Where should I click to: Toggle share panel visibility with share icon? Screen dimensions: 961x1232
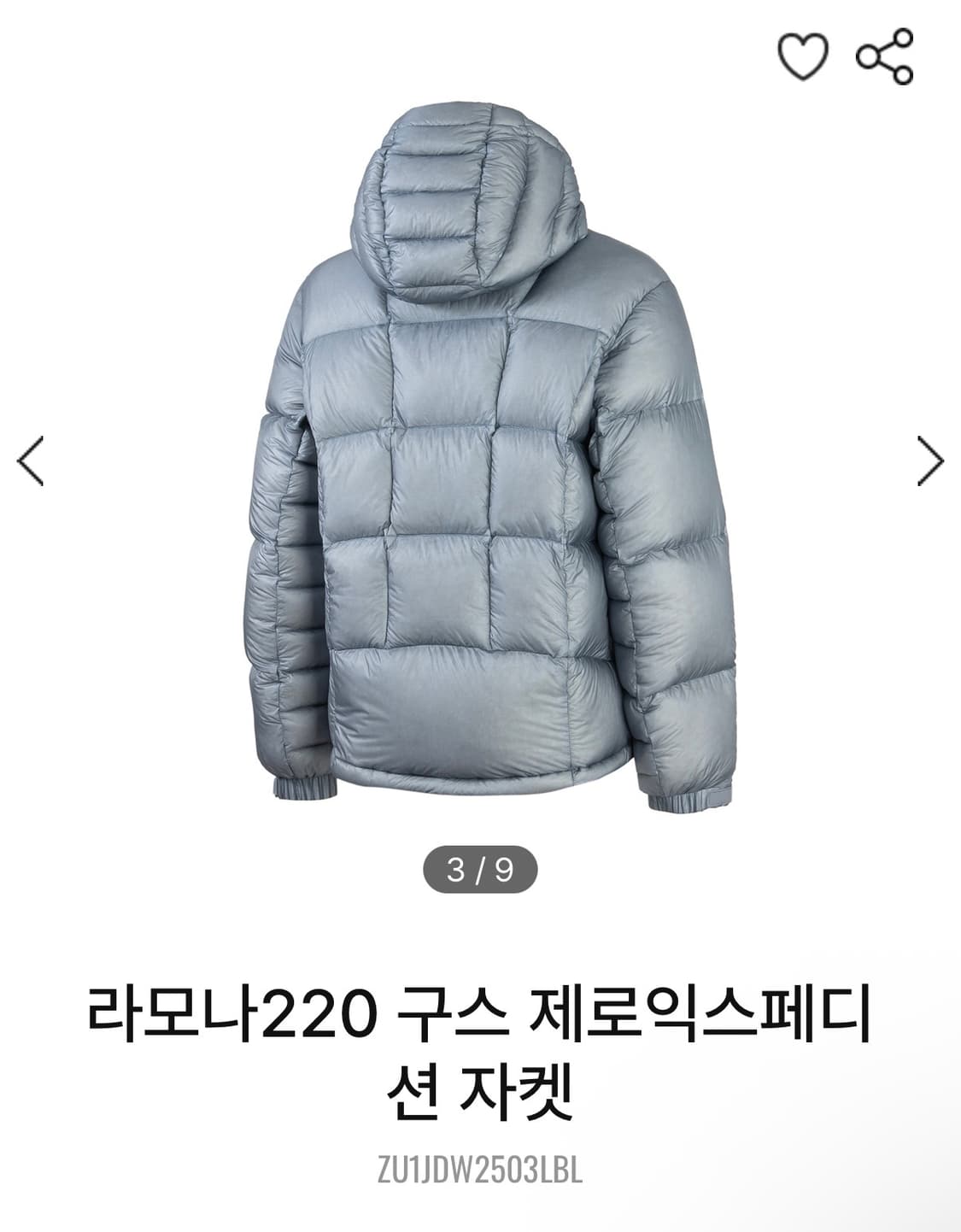point(889,54)
